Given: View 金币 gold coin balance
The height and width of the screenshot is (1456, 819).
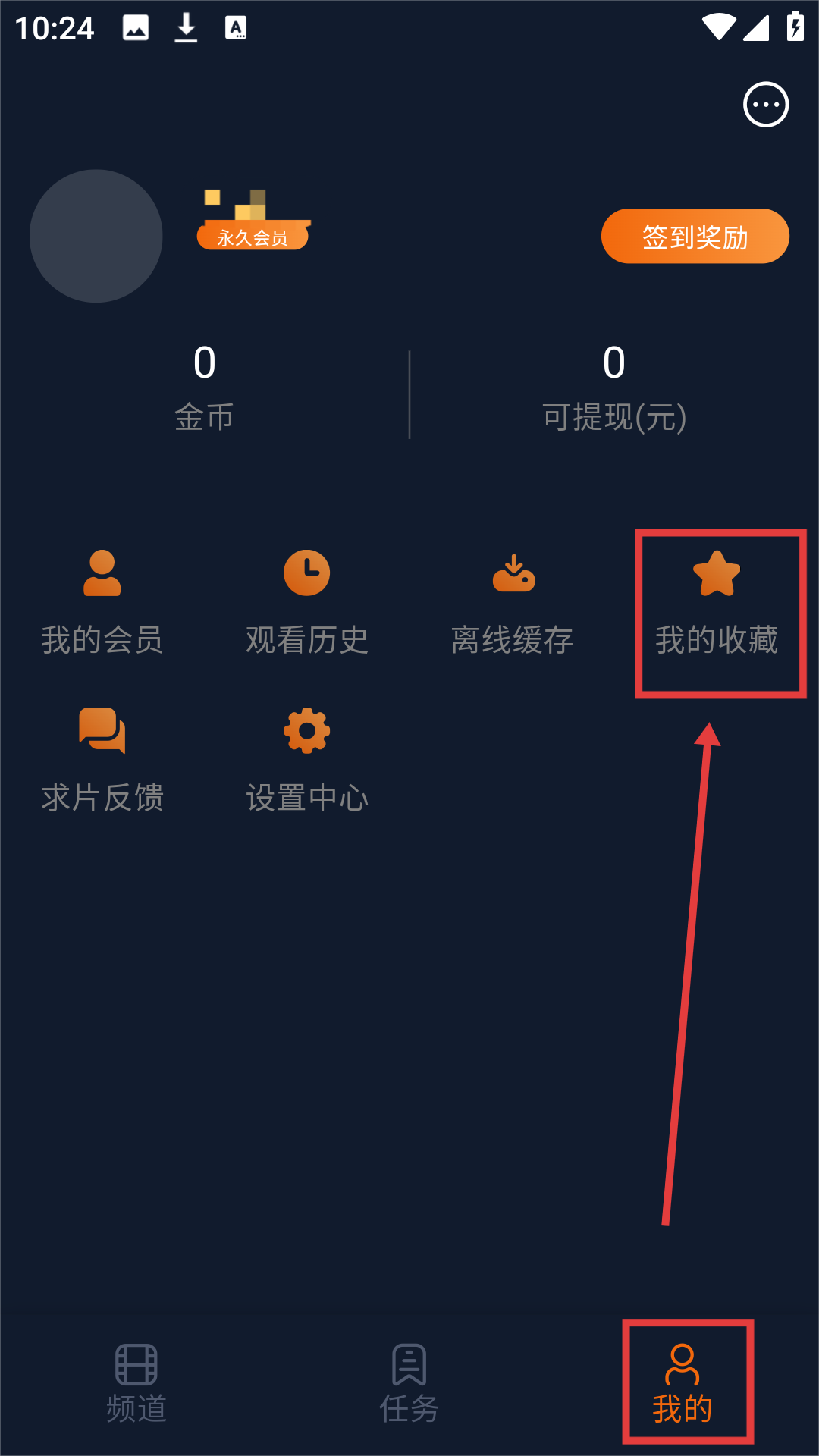Looking at the screenshot, I should 205,388.
